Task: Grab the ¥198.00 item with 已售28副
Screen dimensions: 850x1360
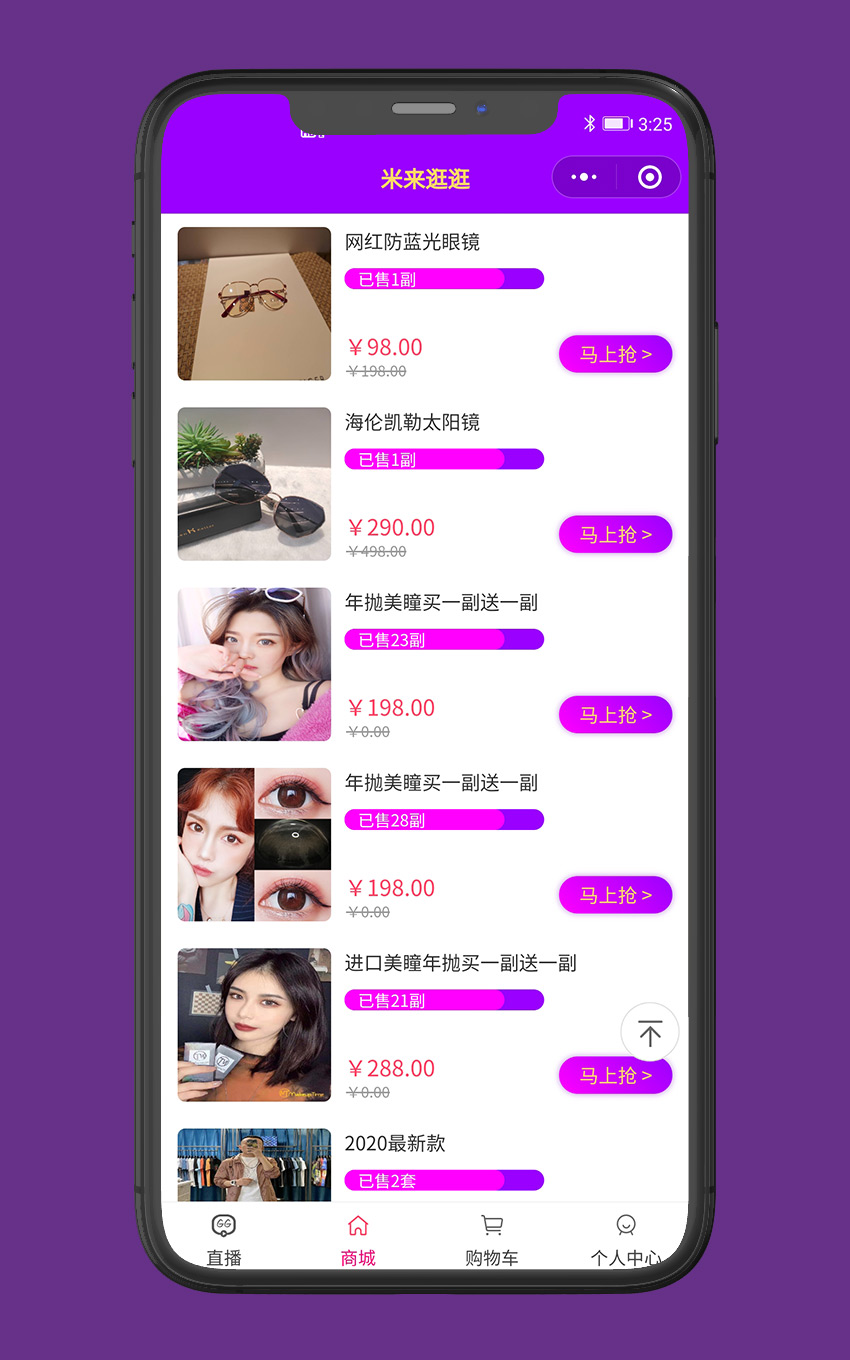Action: pos(615,894)
